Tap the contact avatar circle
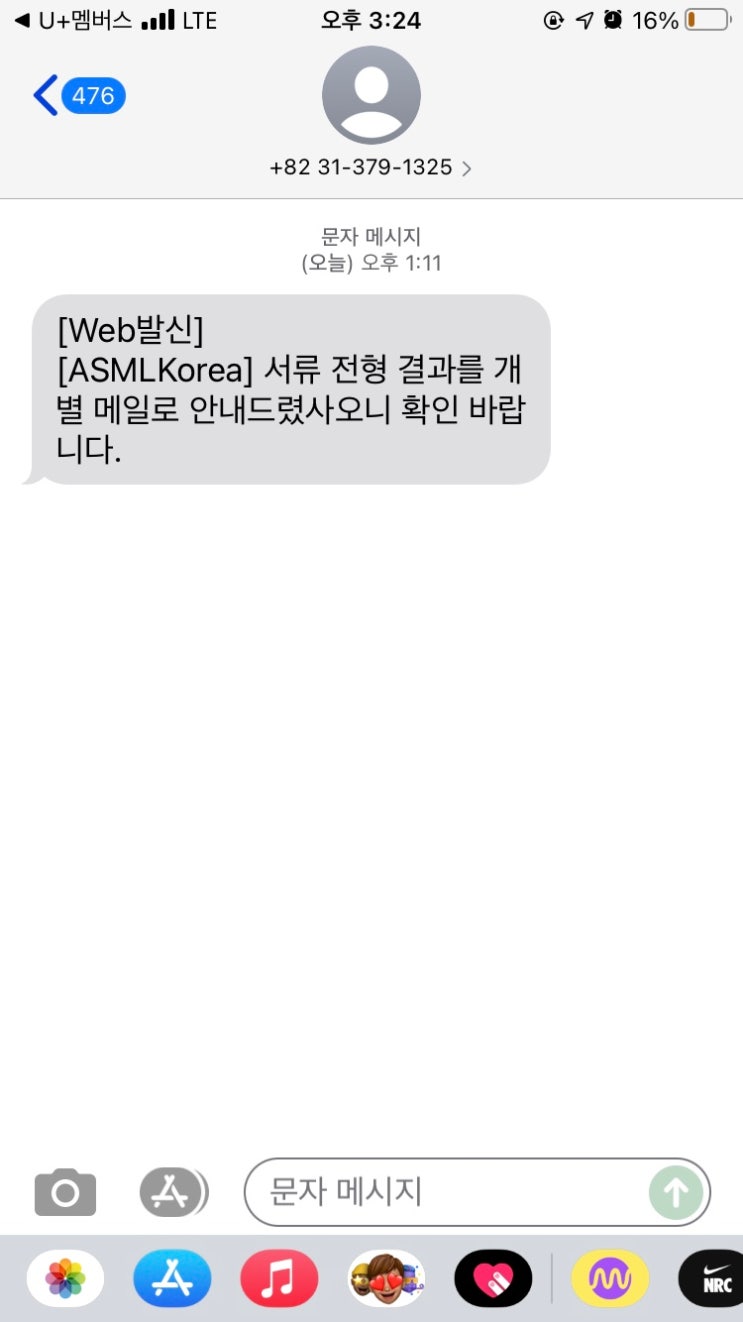Image resolution: width=743 pixels, height=1322 pixels. click(371, 95)
